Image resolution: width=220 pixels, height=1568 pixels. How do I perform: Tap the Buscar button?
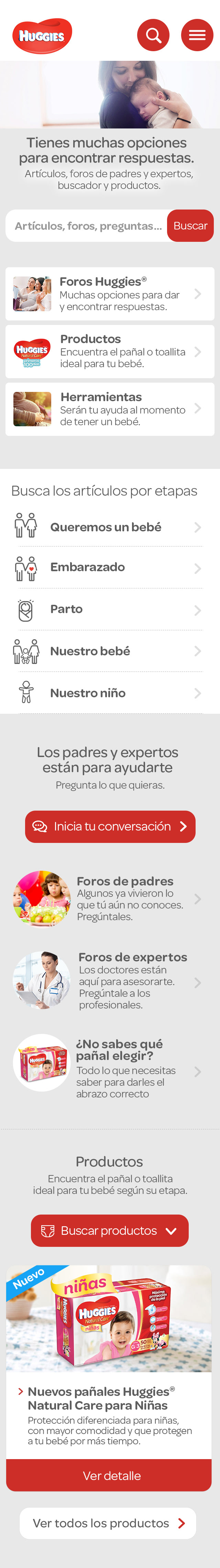[190, 226]
